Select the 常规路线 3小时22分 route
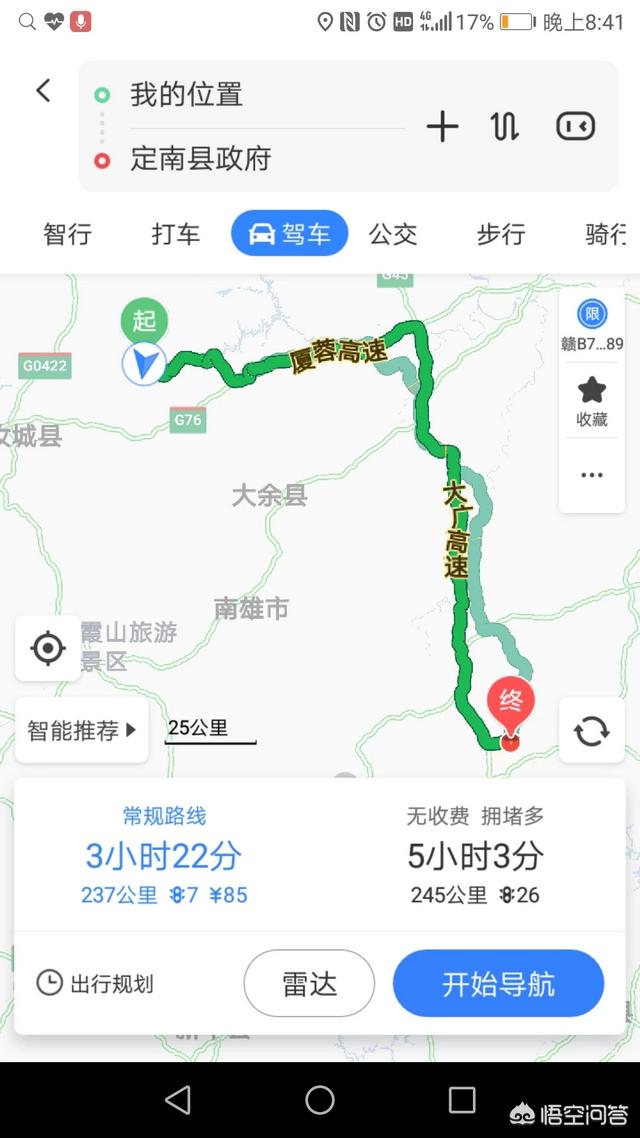Screen dimensions: 640x1138 pyautogui.click(x=164, y=857)
